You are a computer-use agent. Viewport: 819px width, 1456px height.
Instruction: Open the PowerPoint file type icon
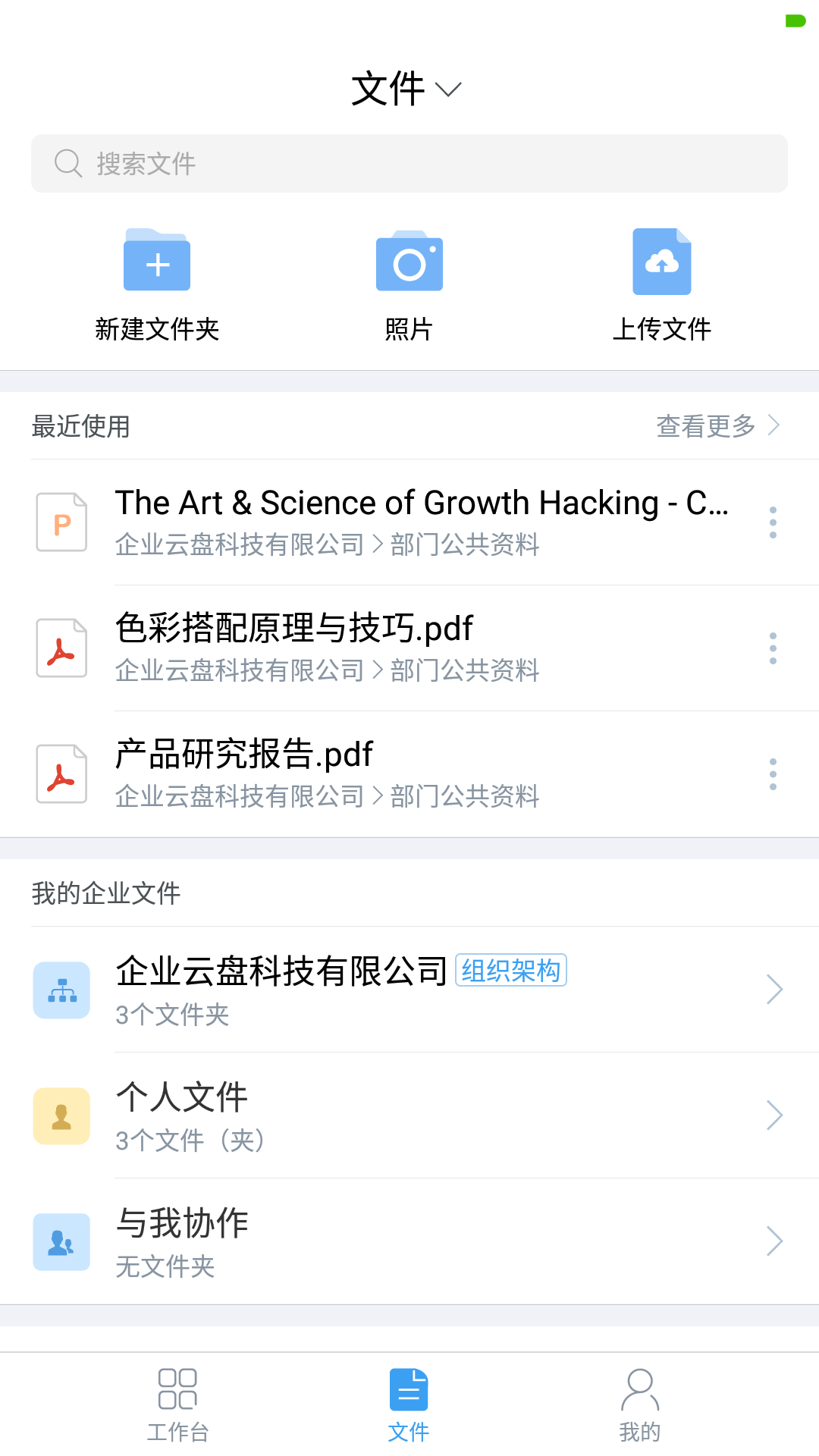[x=61, y=522]
